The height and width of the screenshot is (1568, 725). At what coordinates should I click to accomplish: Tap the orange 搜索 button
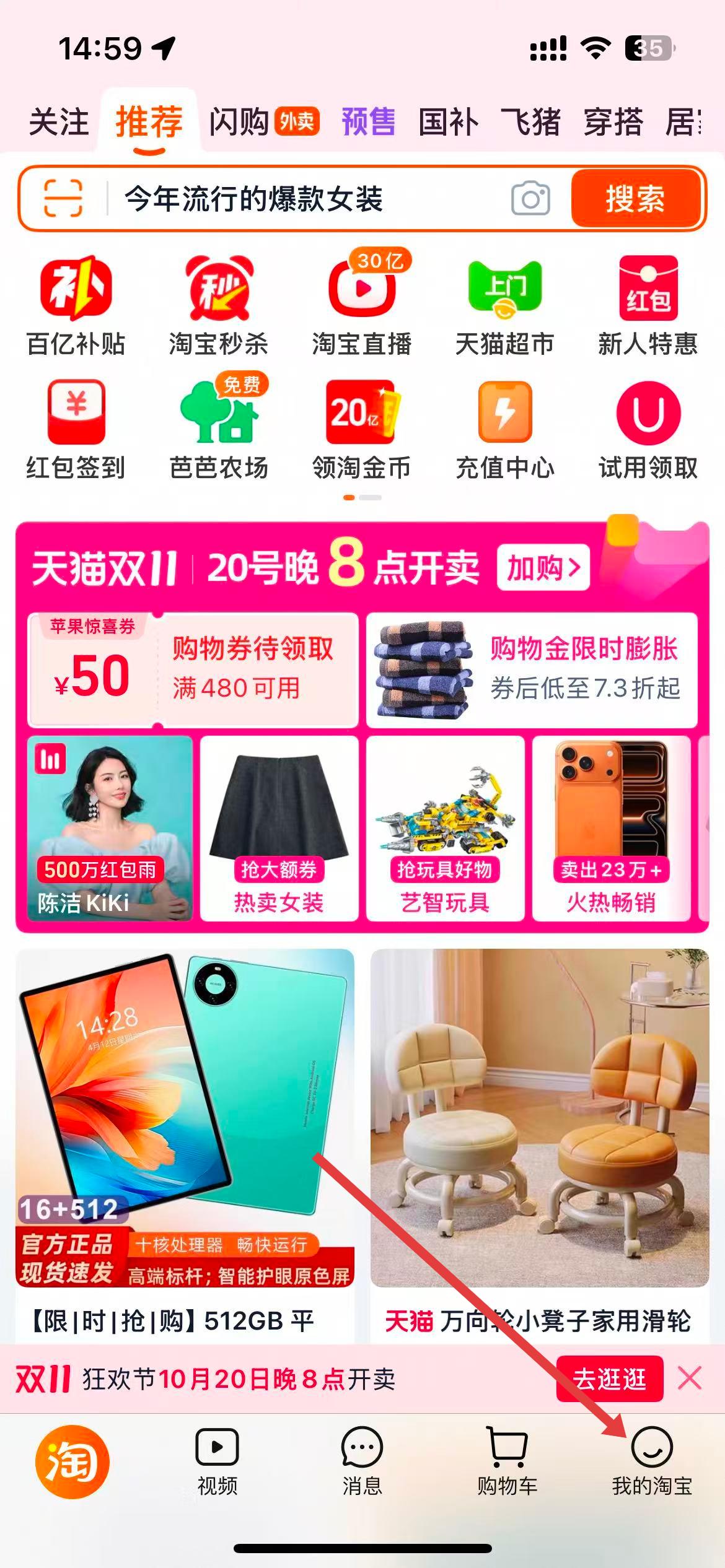[636, 199]
